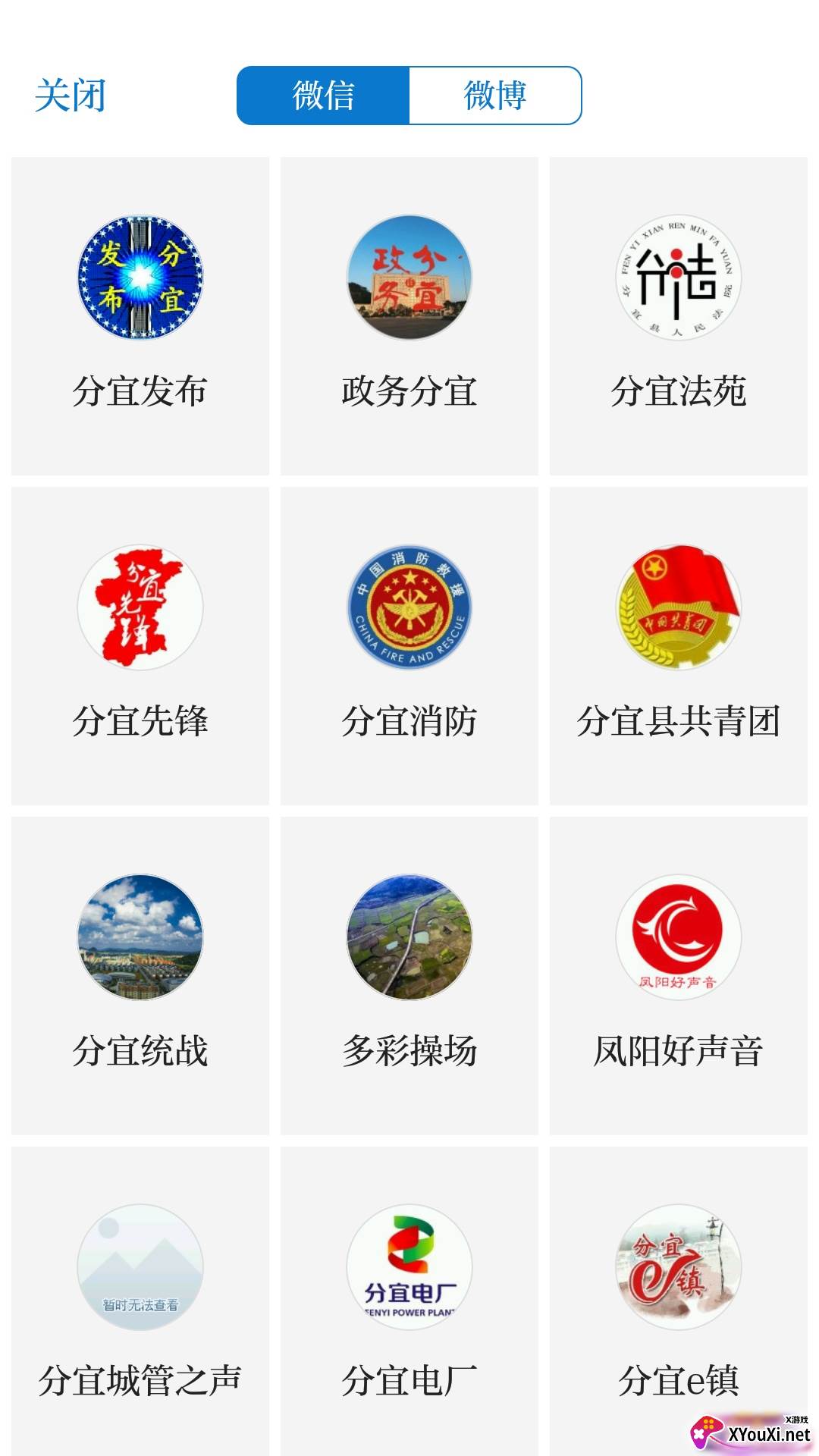Screen dimensions: 819x1456
Task: Select the 微信 segment
Action: [x=324, y=96]
